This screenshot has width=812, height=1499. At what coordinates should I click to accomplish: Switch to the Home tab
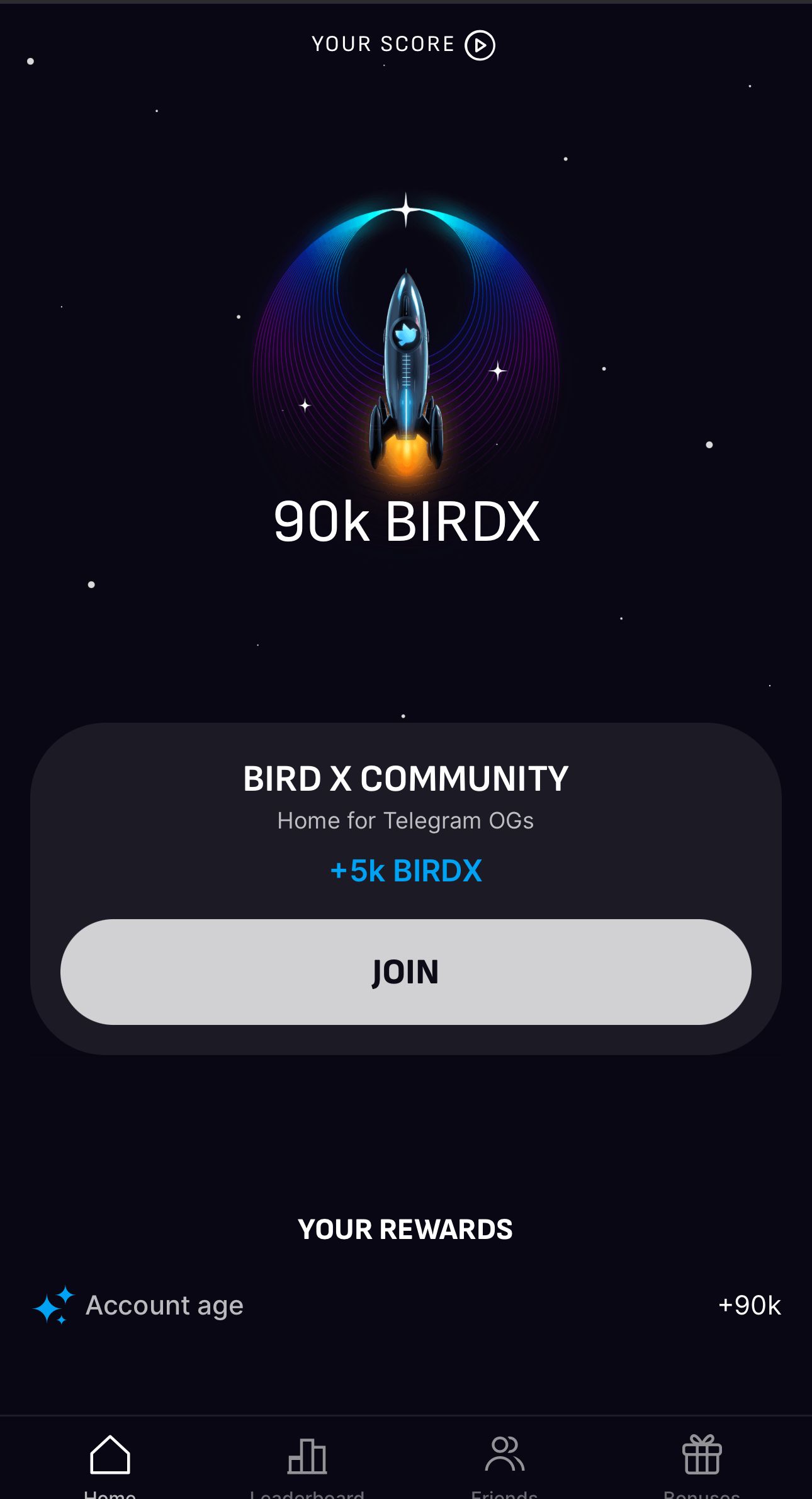click(x=110, y=1461)
